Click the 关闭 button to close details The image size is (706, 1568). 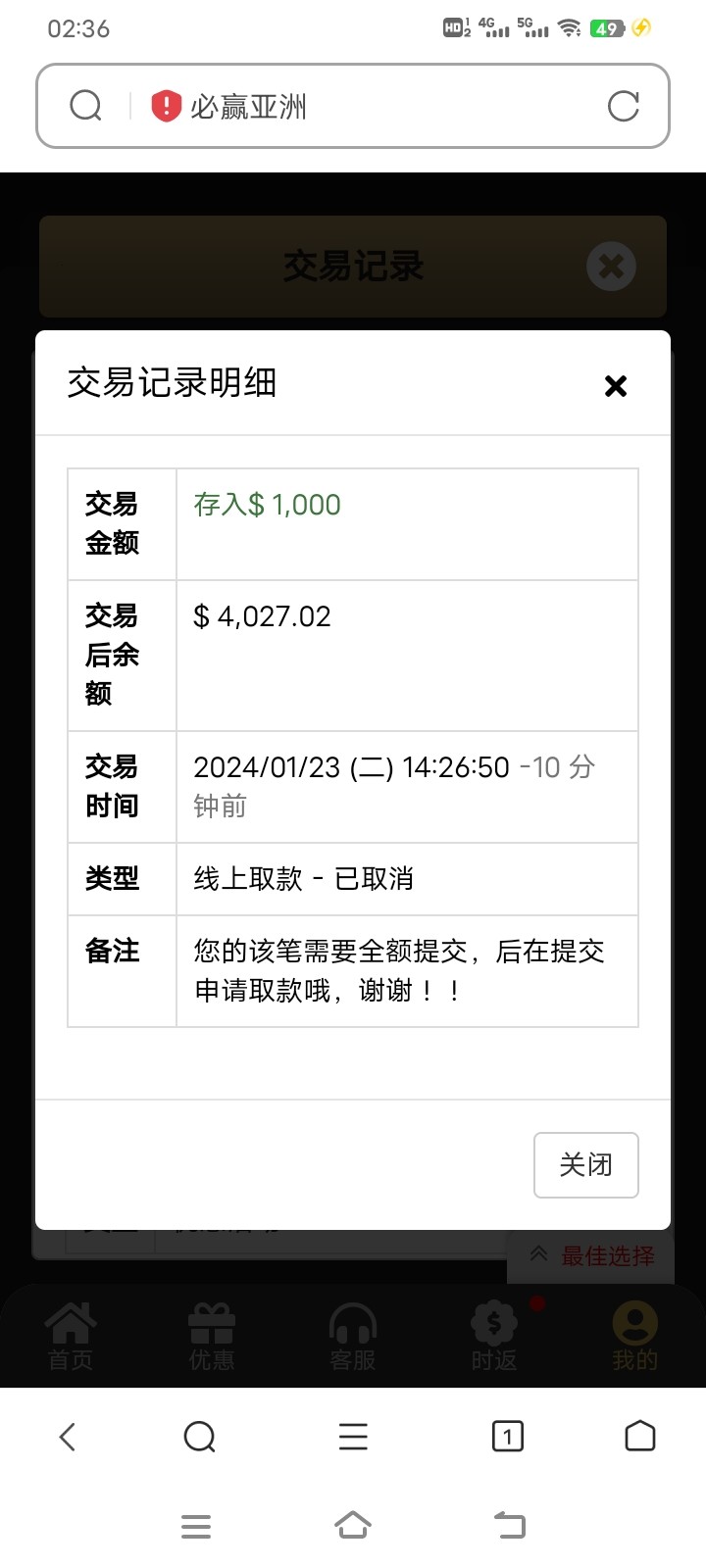pyautogui.click(x=585, y=1165)
